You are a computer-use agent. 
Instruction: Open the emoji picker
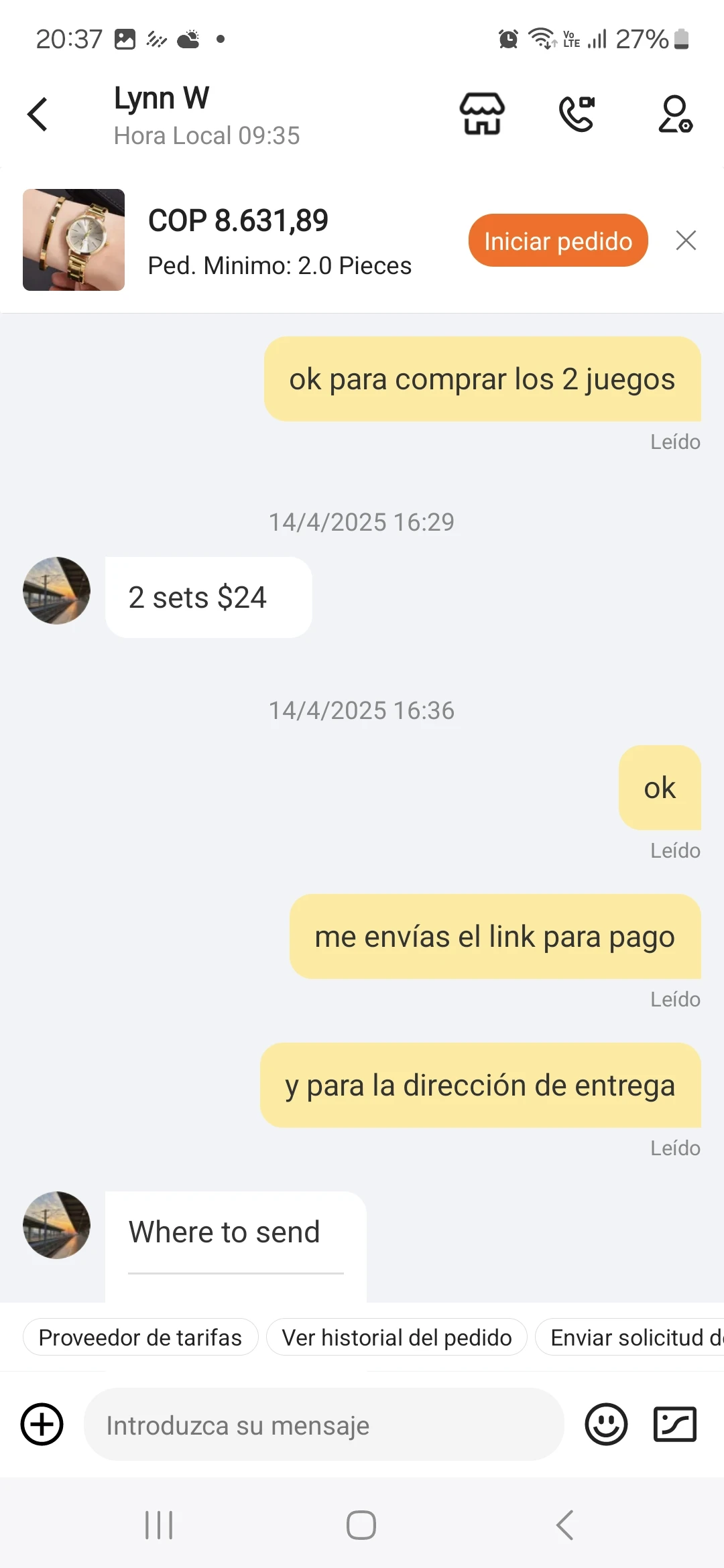(606, 1425)
